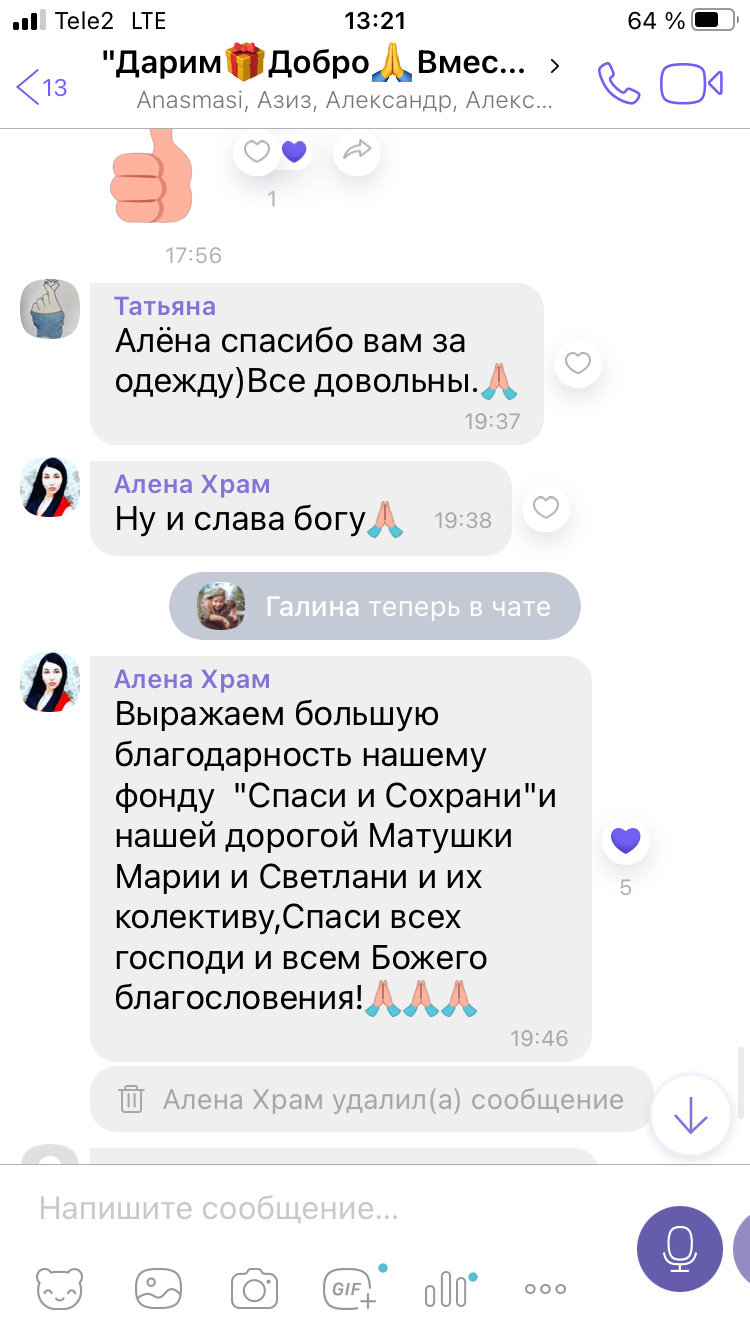
Task: Create a poll with the bars icon
Action: point(447,1289)
